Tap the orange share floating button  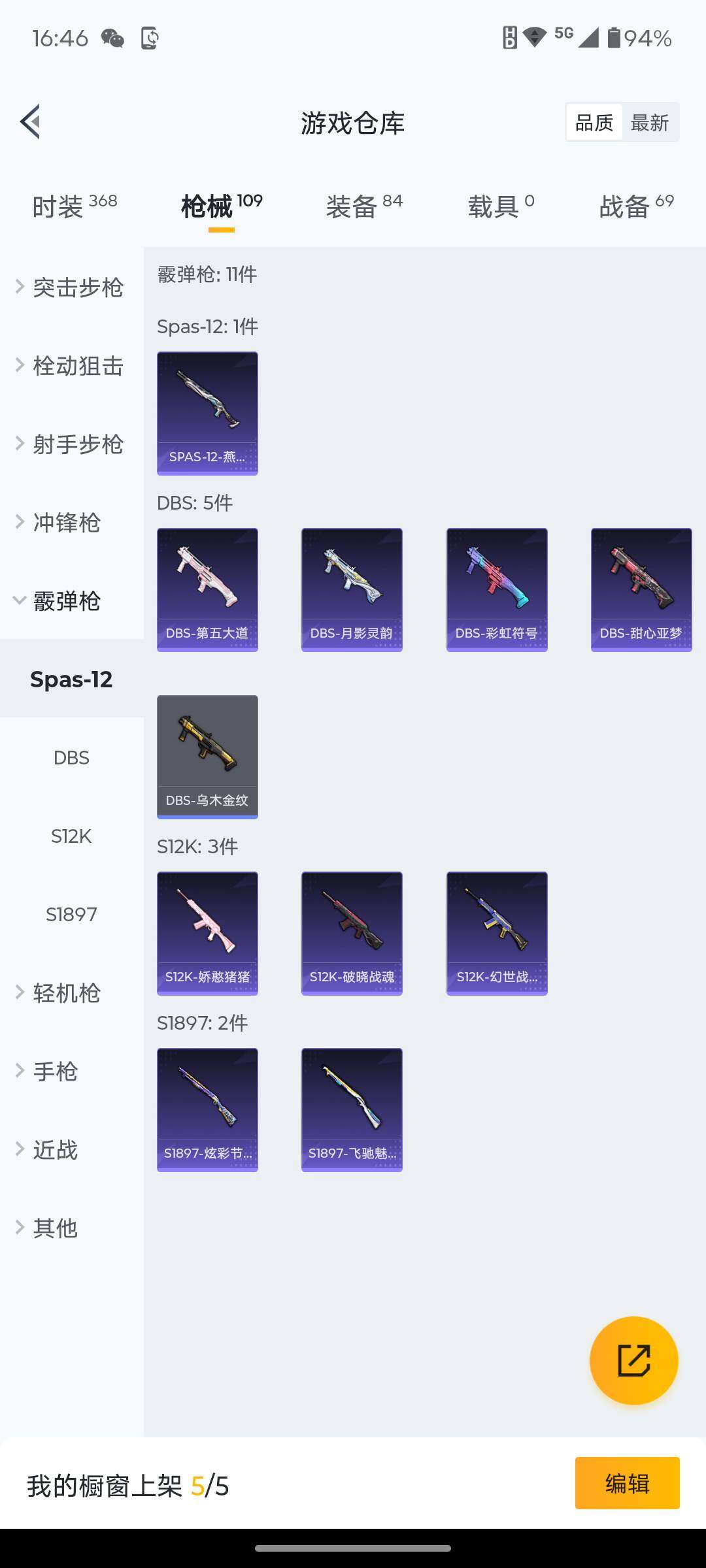(x=633, y=1360)
